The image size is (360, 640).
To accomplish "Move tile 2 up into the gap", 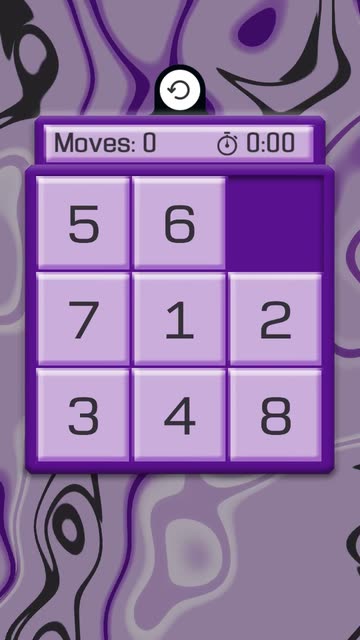I will [276, 320].
